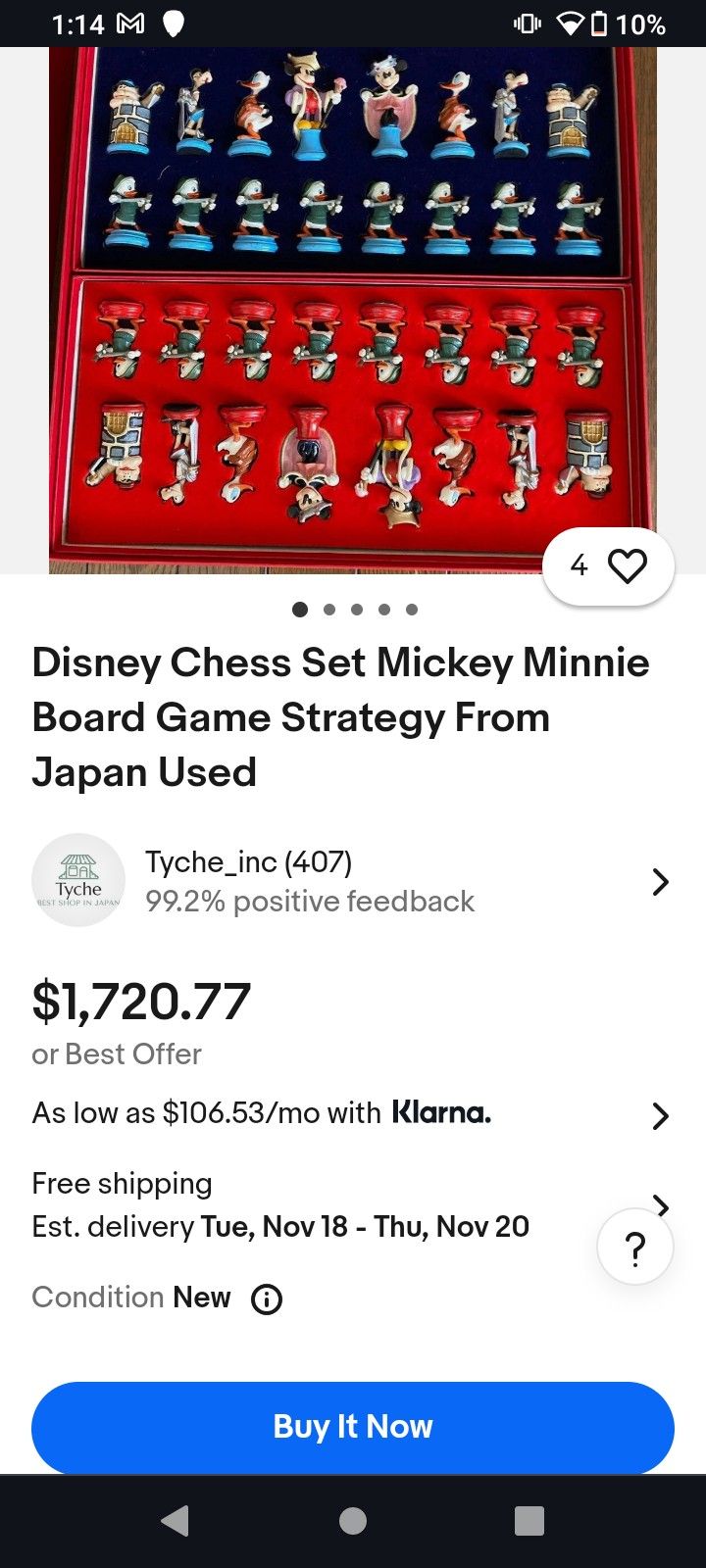
Task: Tap the Android Back navigation button
Action: [176, 1521]
